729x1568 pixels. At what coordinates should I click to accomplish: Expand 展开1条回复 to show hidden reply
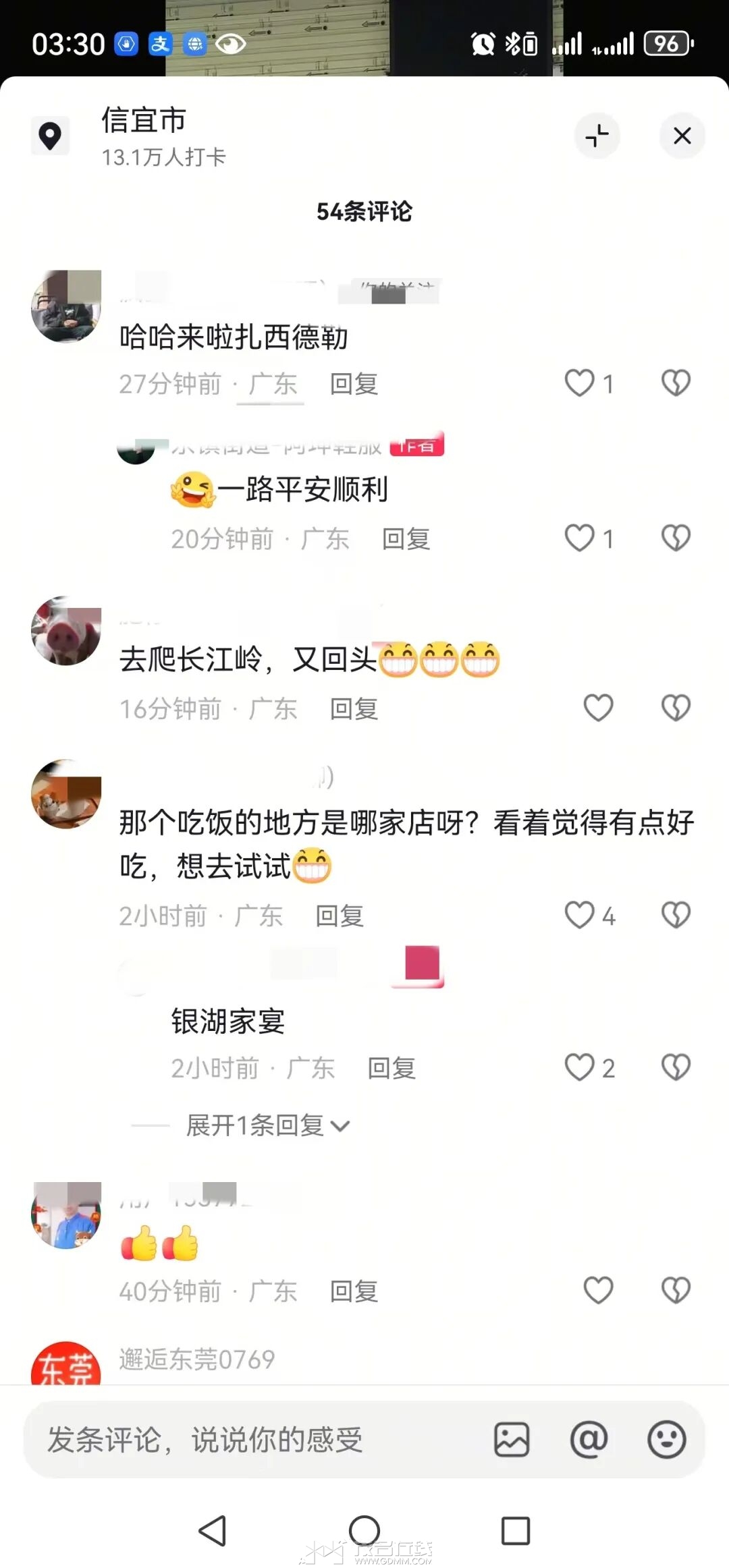(x=267, y=1125)
